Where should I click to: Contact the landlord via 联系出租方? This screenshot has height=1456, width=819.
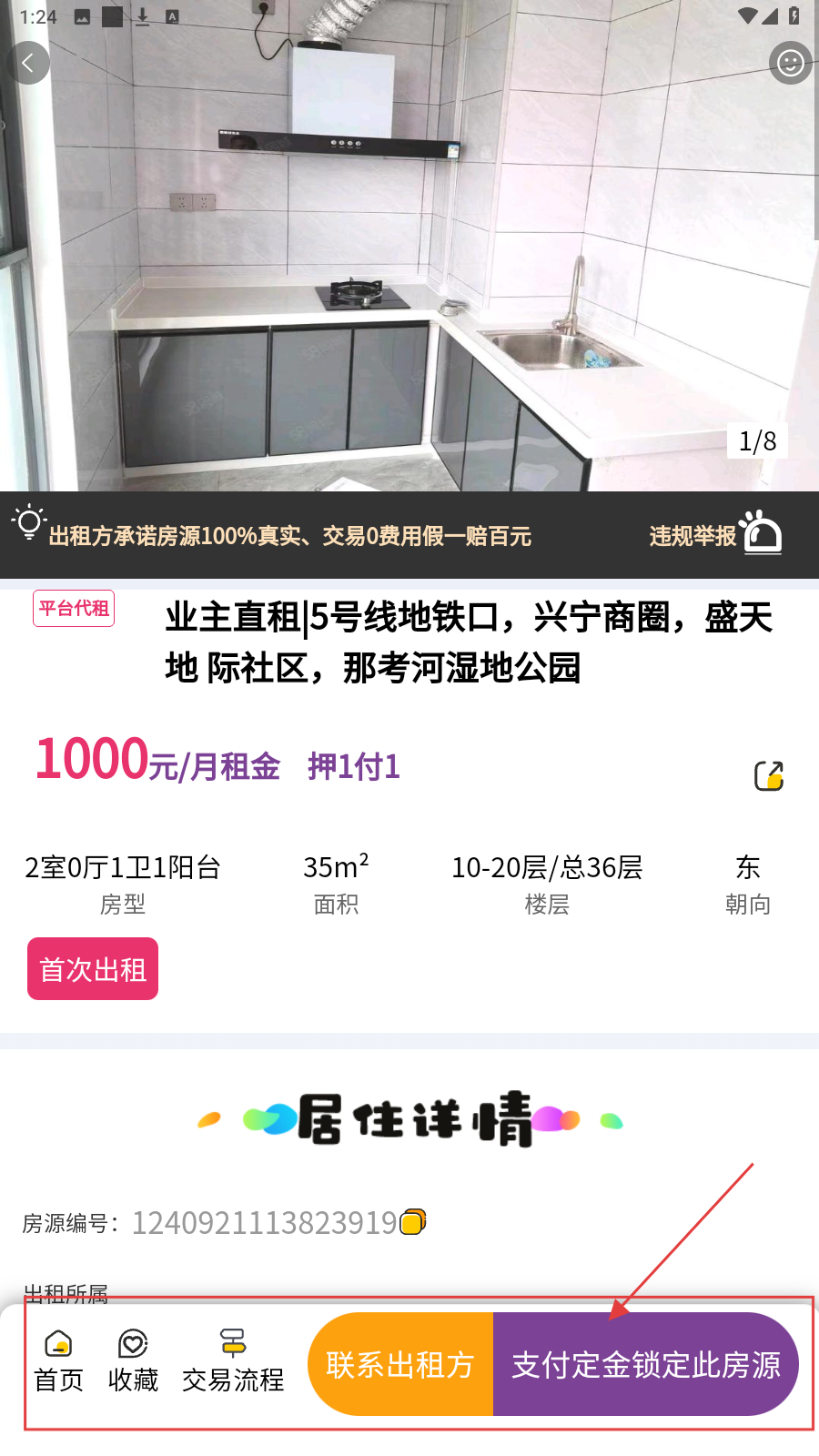[x=400, y=1364]
